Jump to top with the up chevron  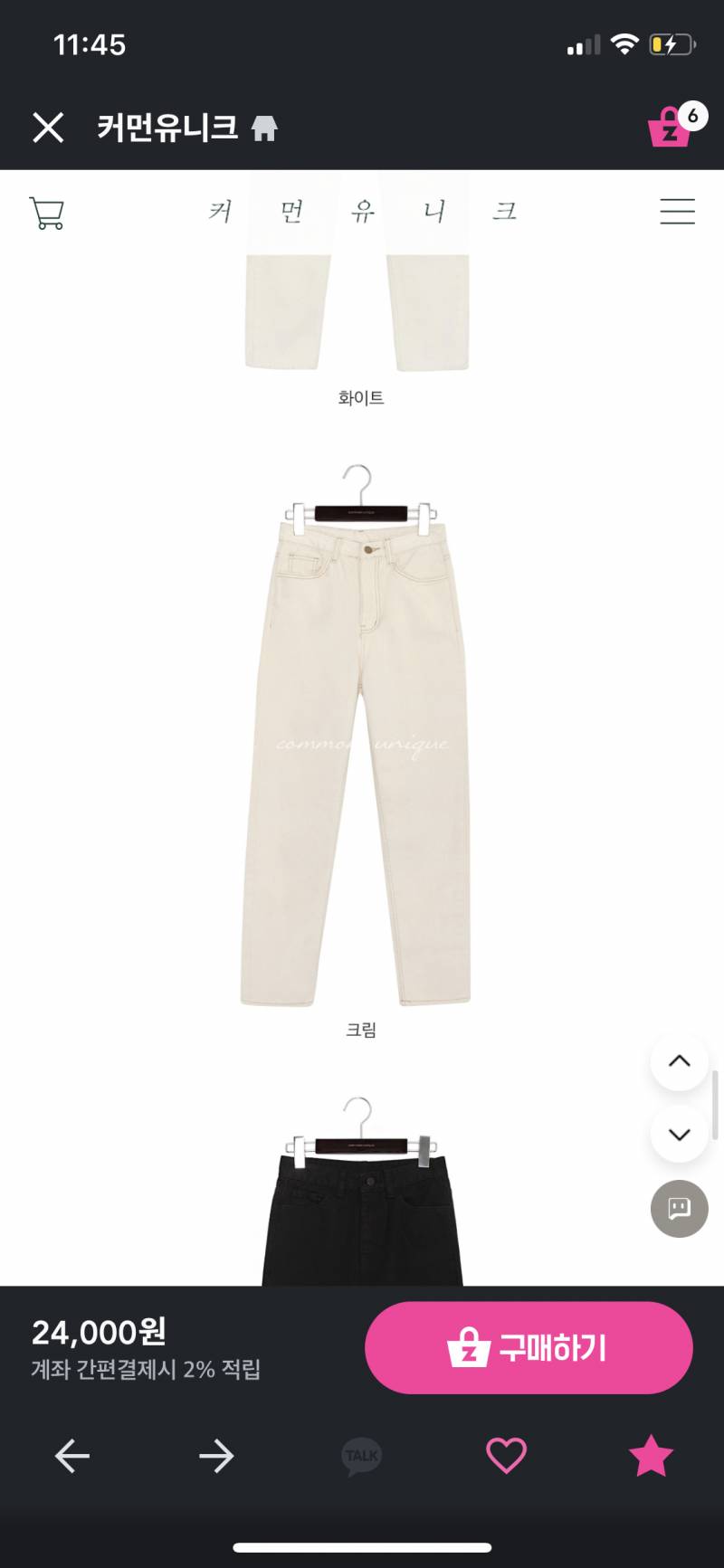(x=679, y=1061)
